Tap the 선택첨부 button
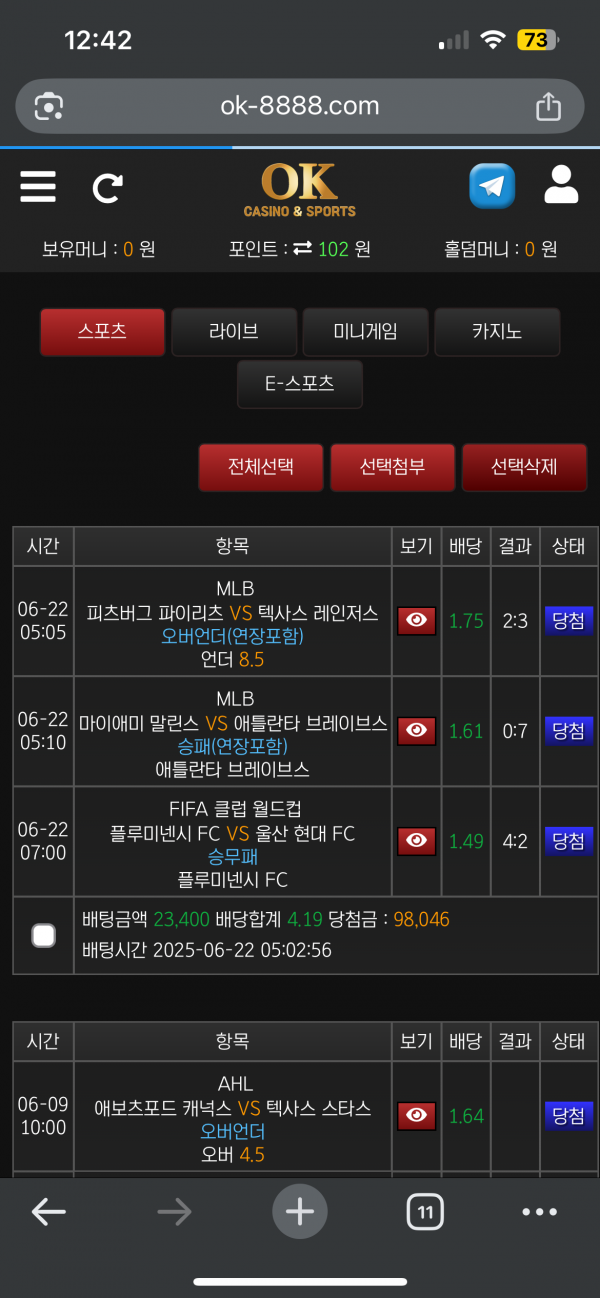600x1298 pixels. pyautogui.click(x=392, y=467)
